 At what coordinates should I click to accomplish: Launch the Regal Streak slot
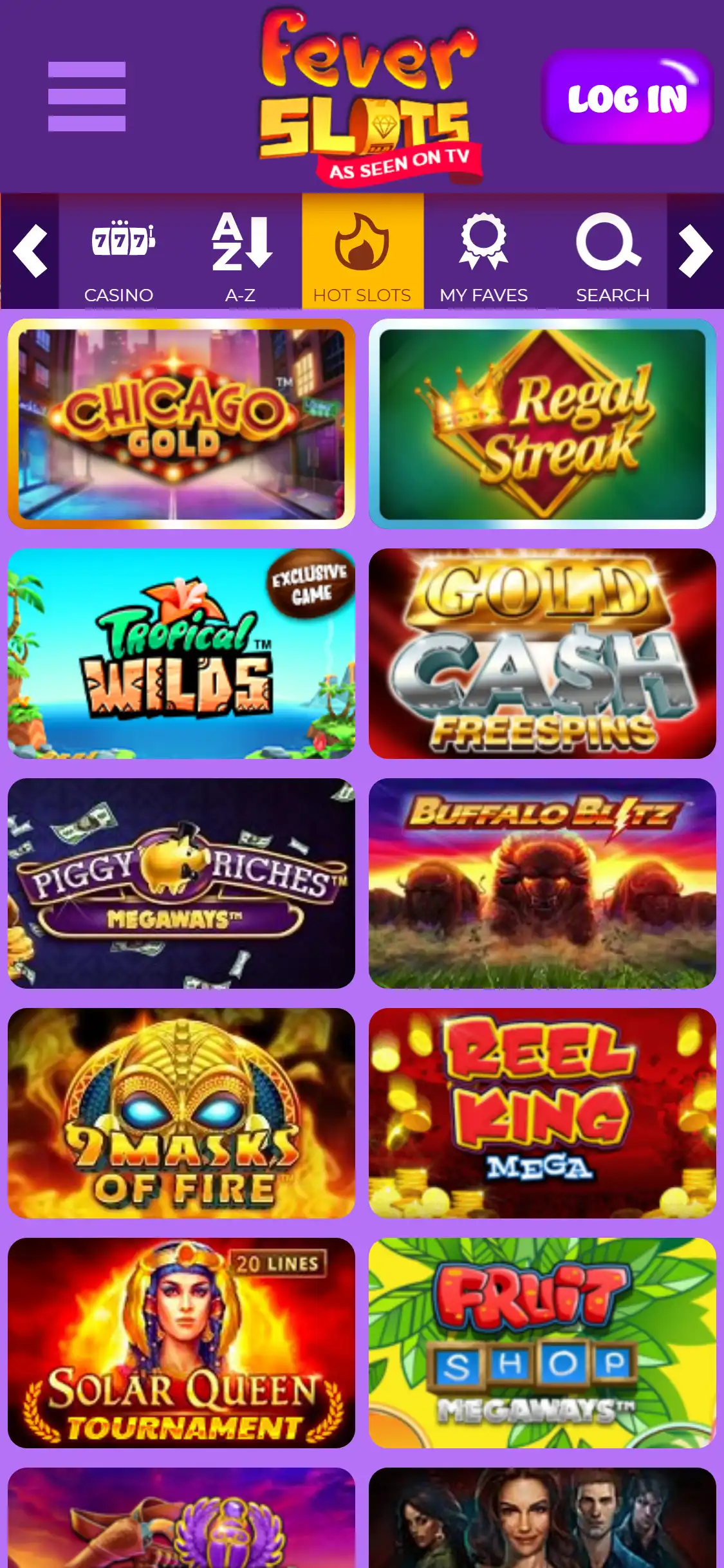pyautogui.click(x=543, y=424)
